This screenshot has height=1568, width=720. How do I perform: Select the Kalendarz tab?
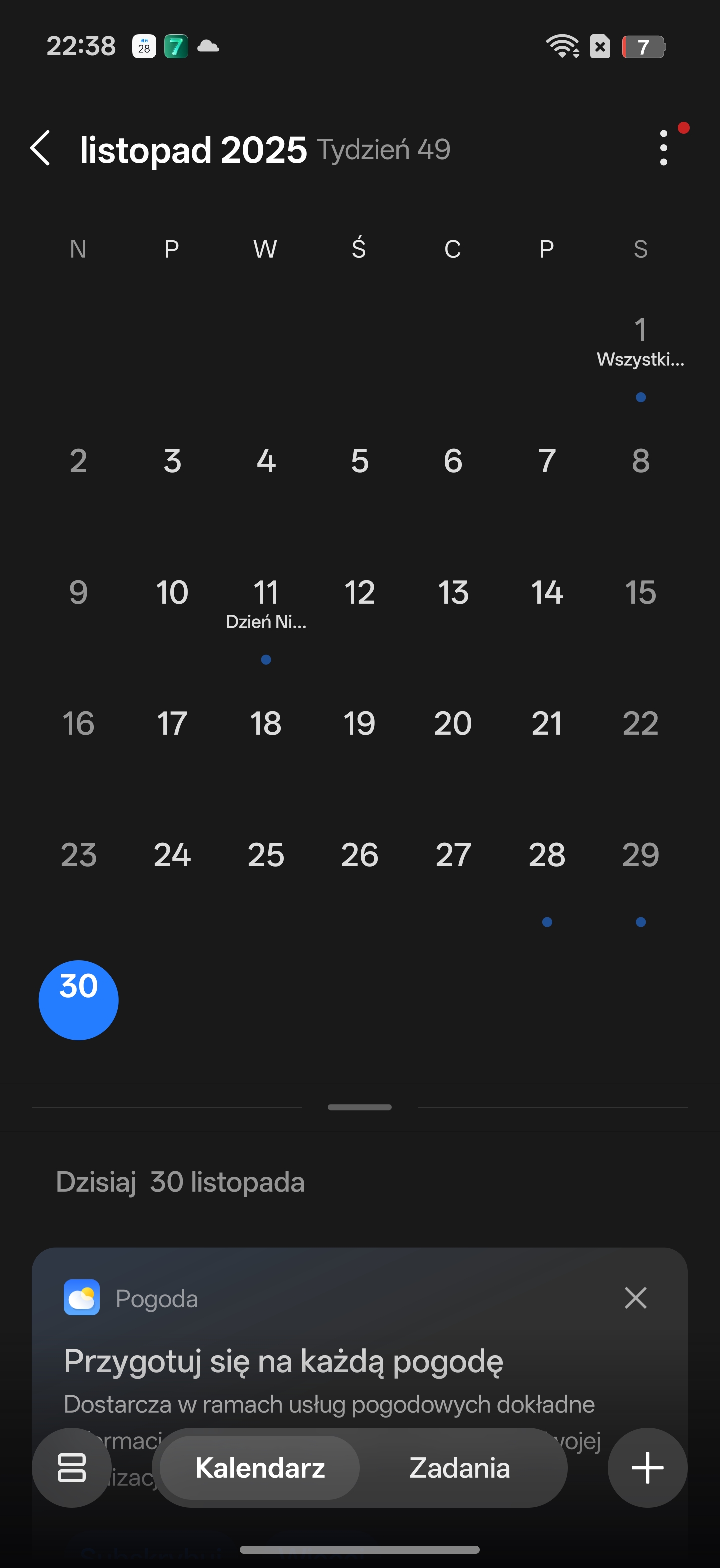pos(260,1467)
